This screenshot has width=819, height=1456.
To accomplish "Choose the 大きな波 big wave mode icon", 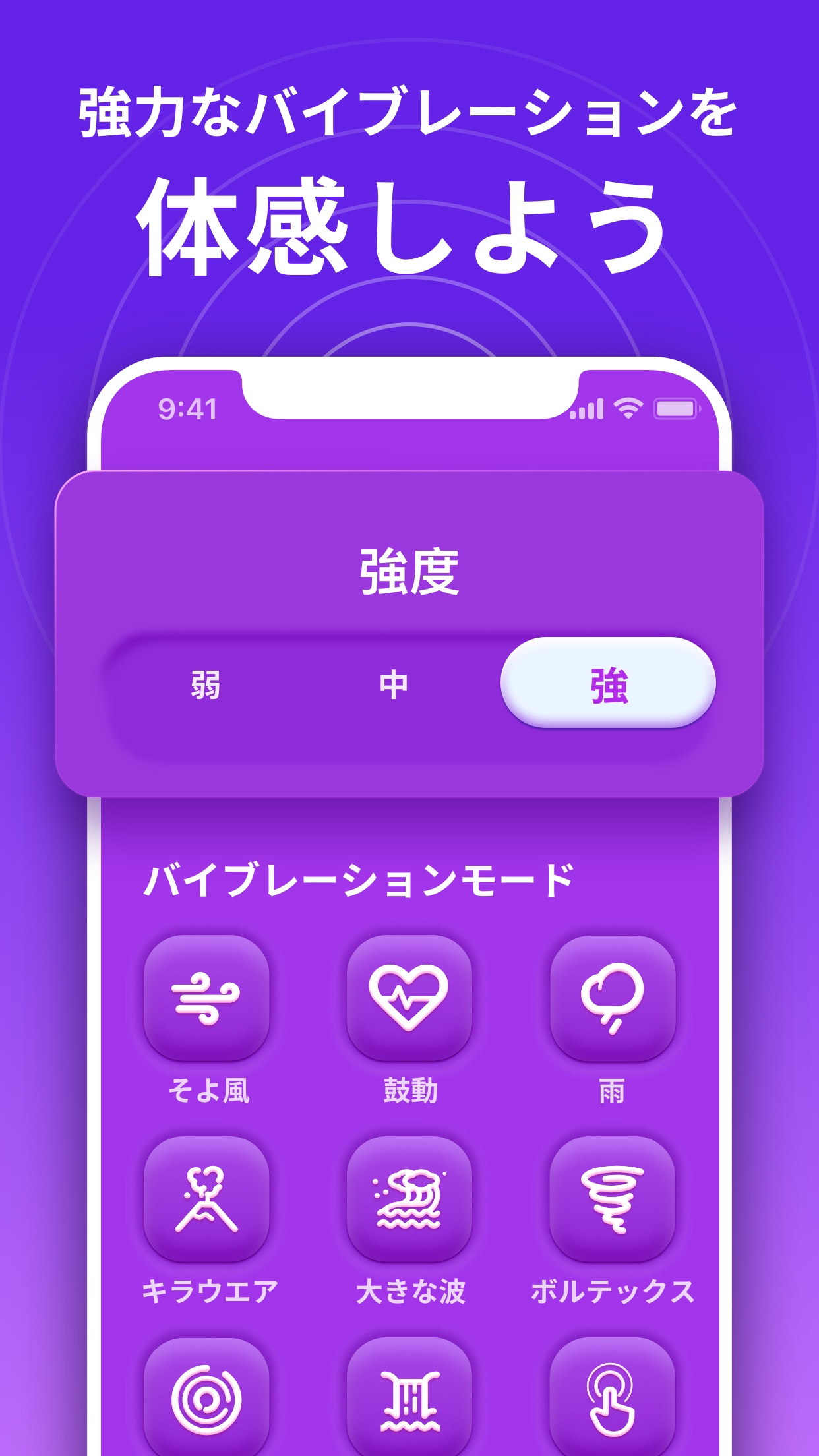I will 409,1201.
